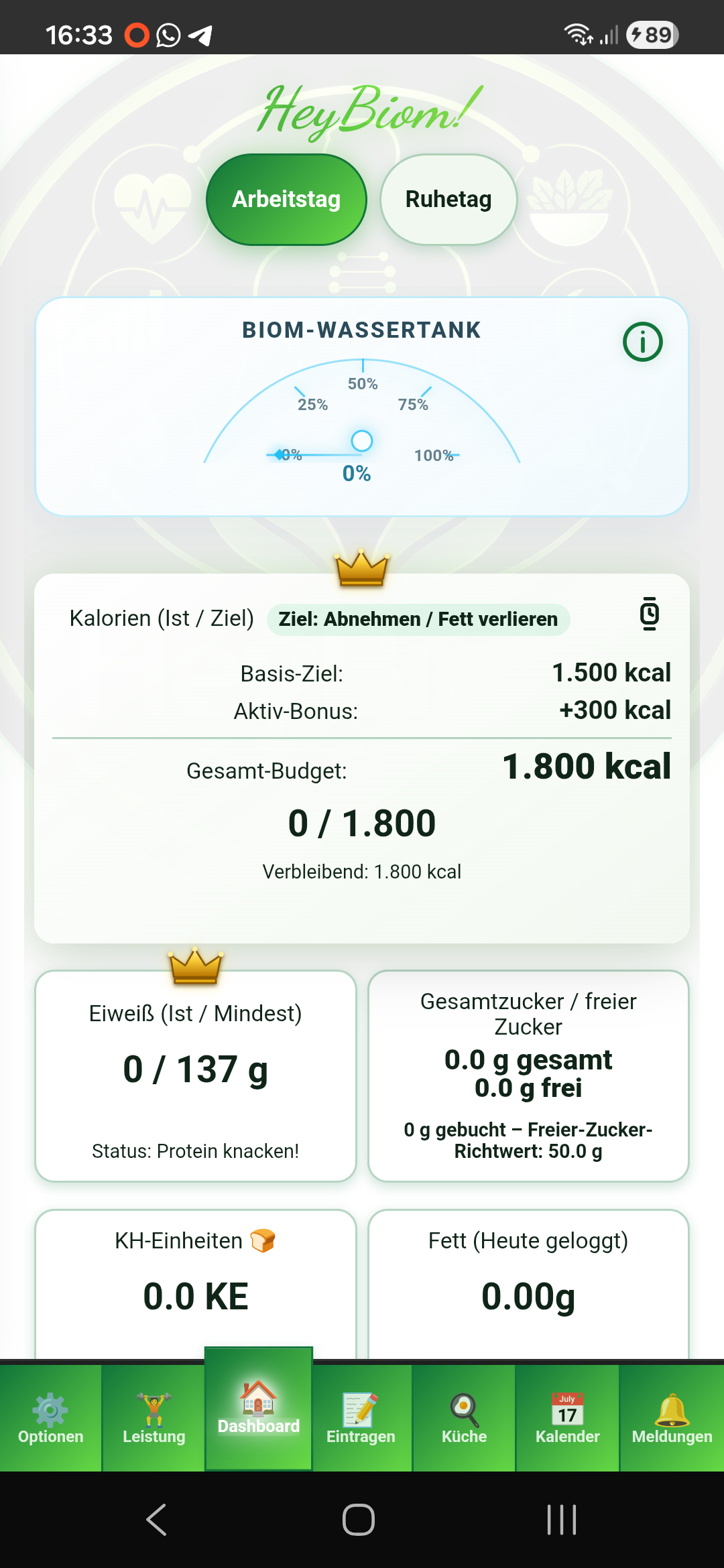Open the Biom-Wassertank info icon
Viewport: 724px width, 1568px height.
[x=642, y=342]
